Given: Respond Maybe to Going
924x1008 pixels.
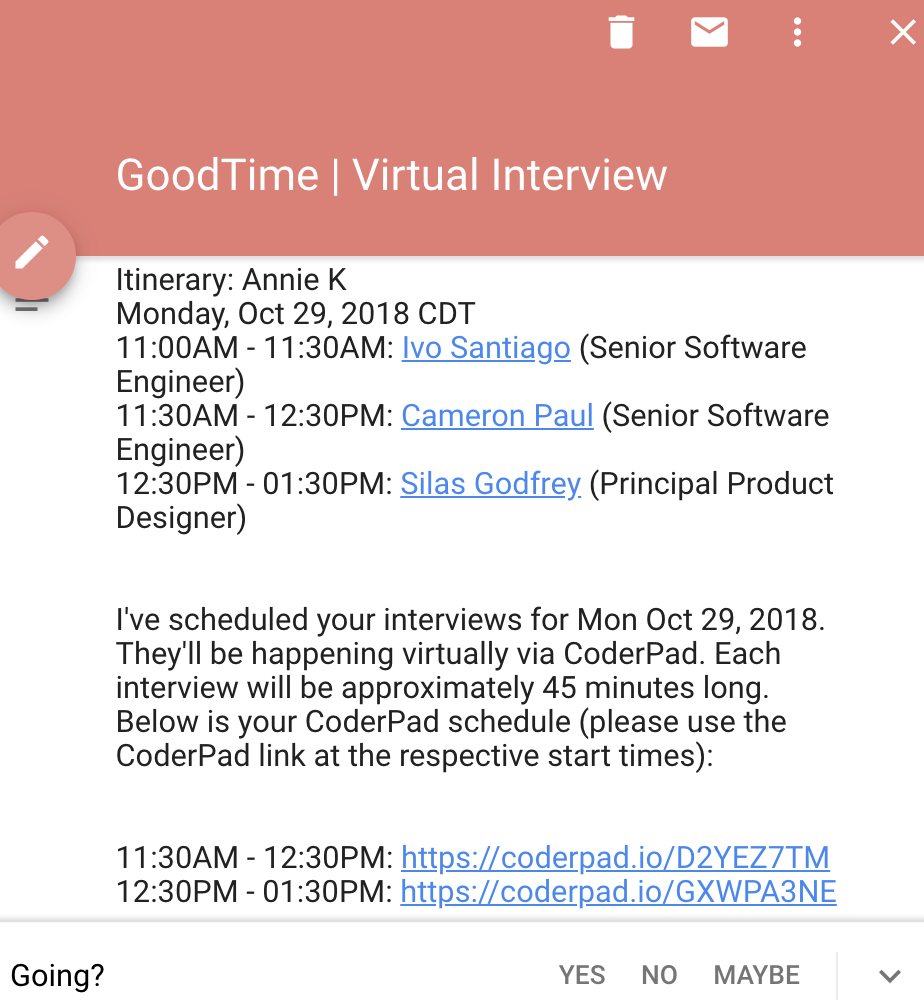Looking at the screenshot, I should click(757, 975).
